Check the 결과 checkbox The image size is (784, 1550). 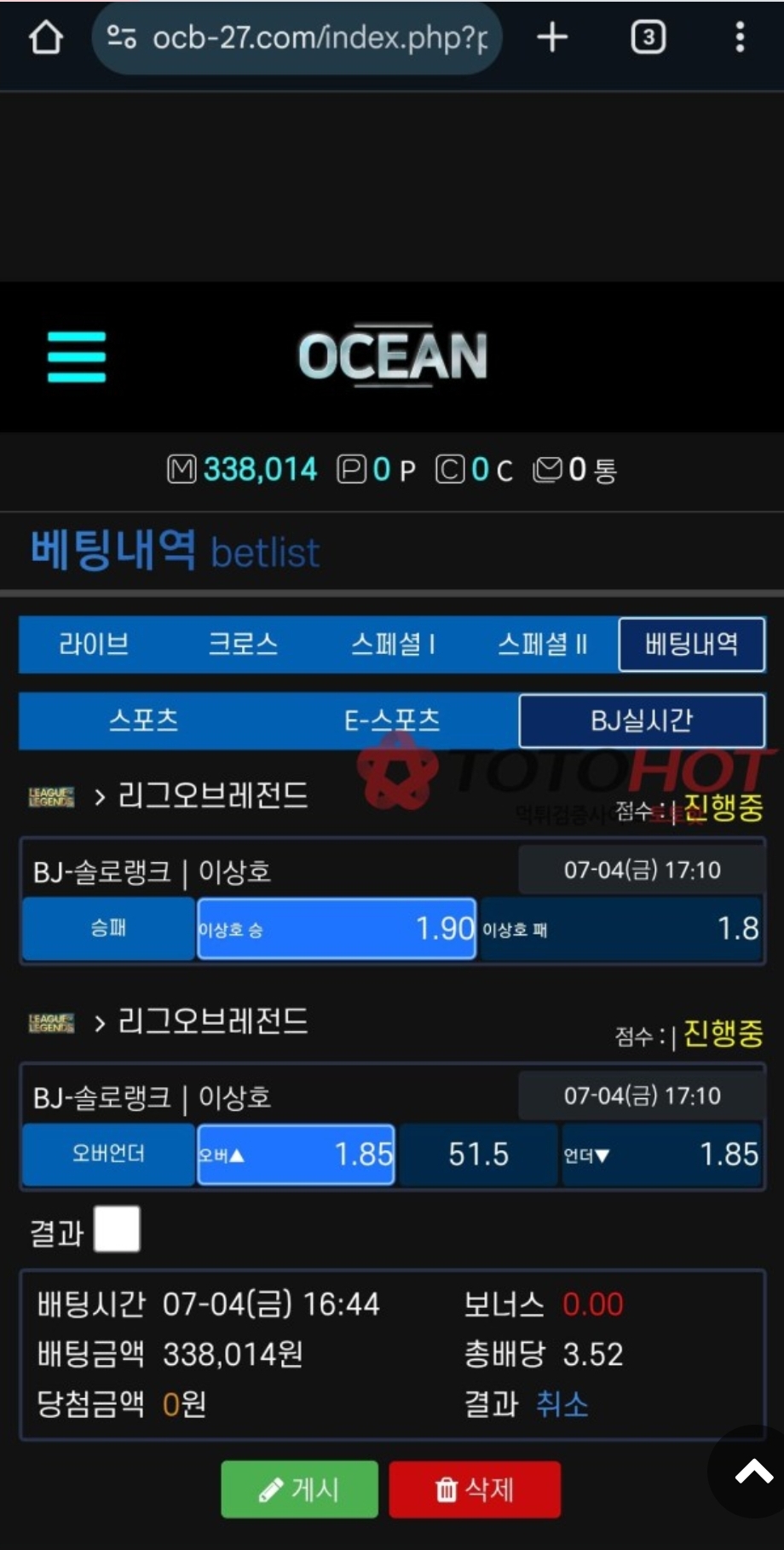pos(117,1229)
